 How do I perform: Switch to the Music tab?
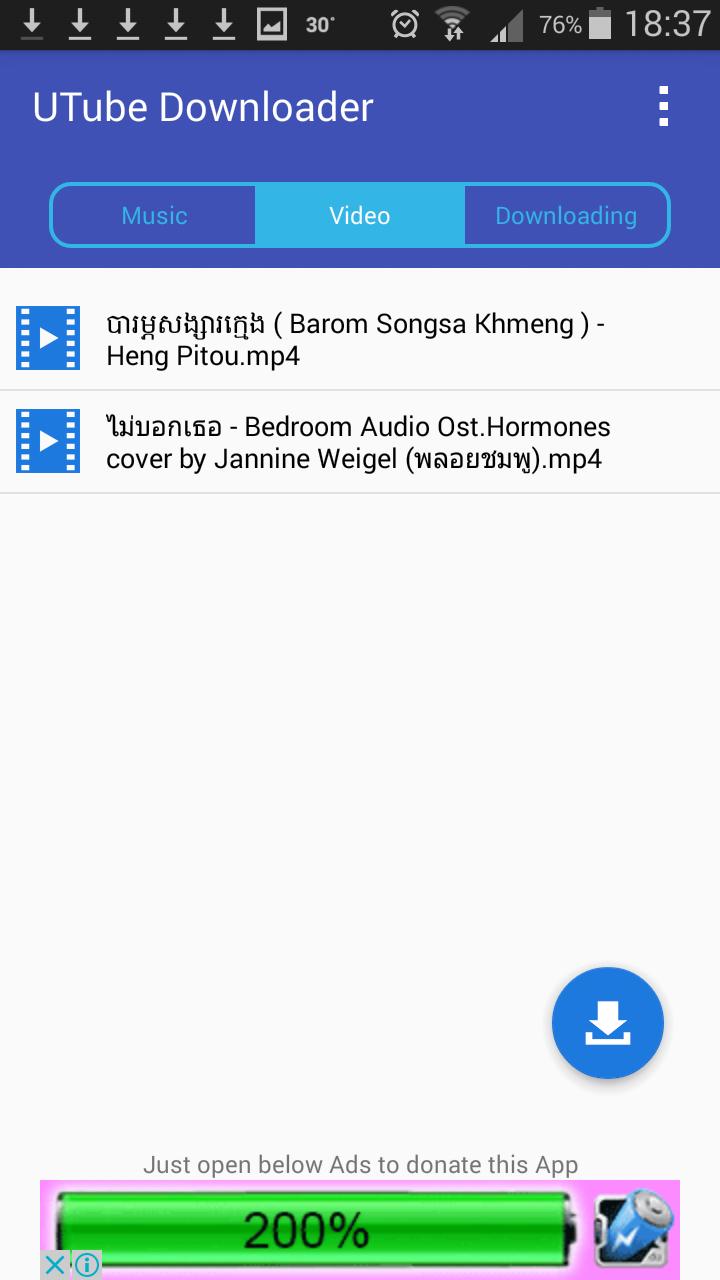click(153, 214)
